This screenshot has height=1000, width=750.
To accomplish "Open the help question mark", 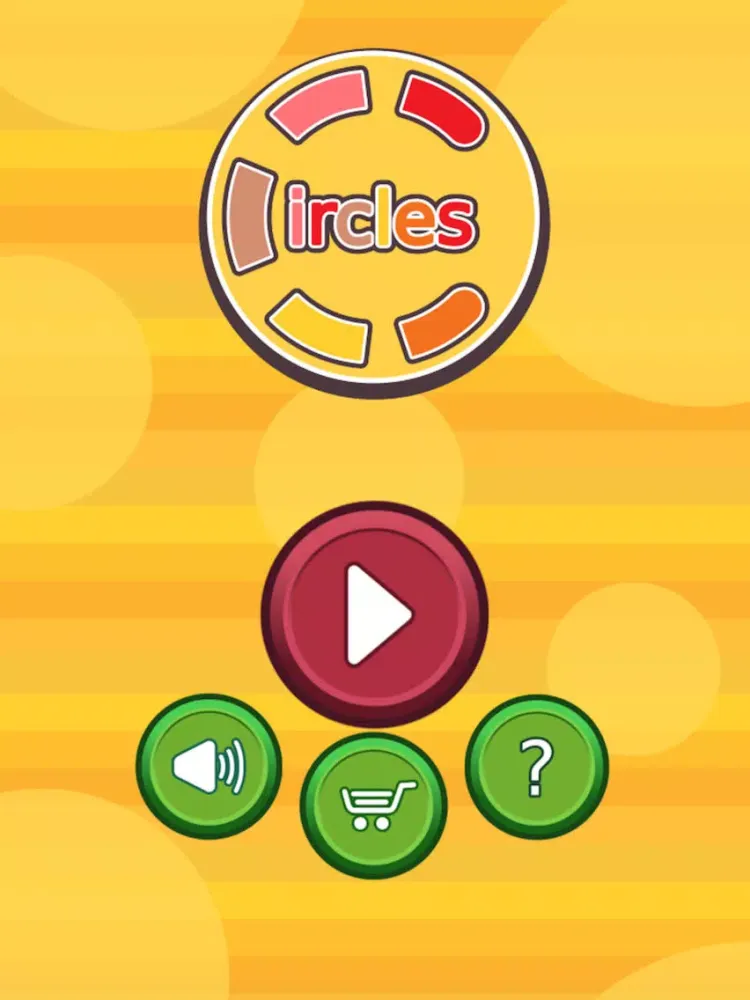I will tap(537, 767).
